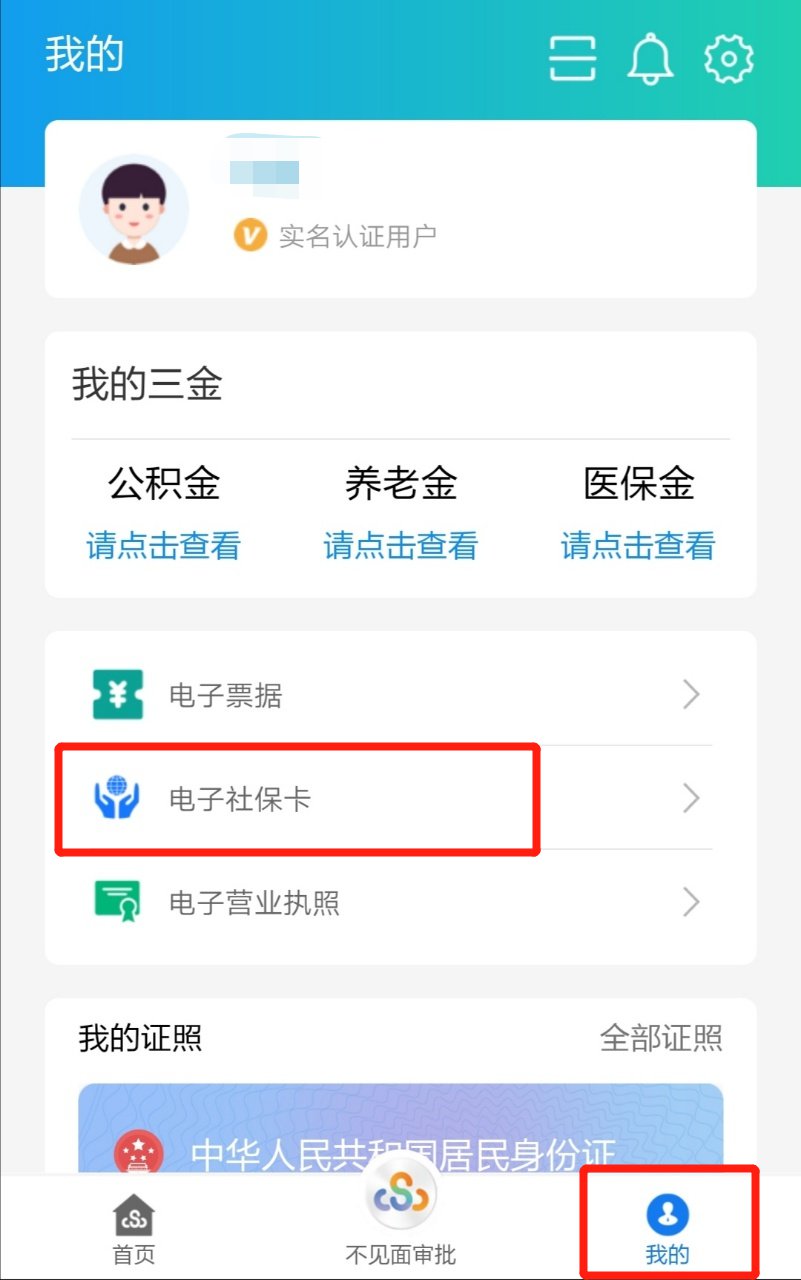Screen dimensions: 801x1280
Task: View 公积金 by tapping 请点击查看
Action: (x=163, y=546)
